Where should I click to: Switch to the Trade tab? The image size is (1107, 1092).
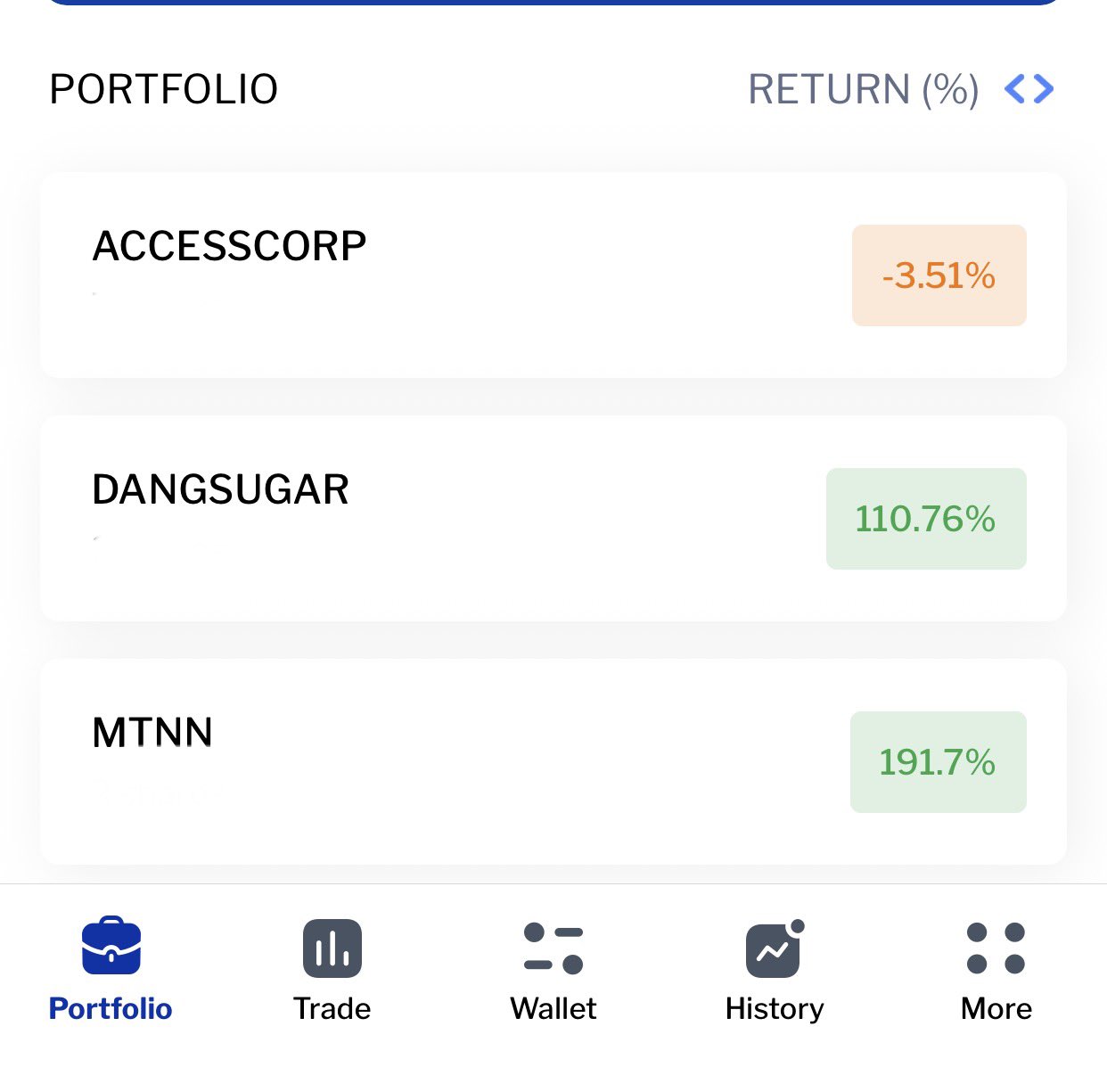pos(332,970)
